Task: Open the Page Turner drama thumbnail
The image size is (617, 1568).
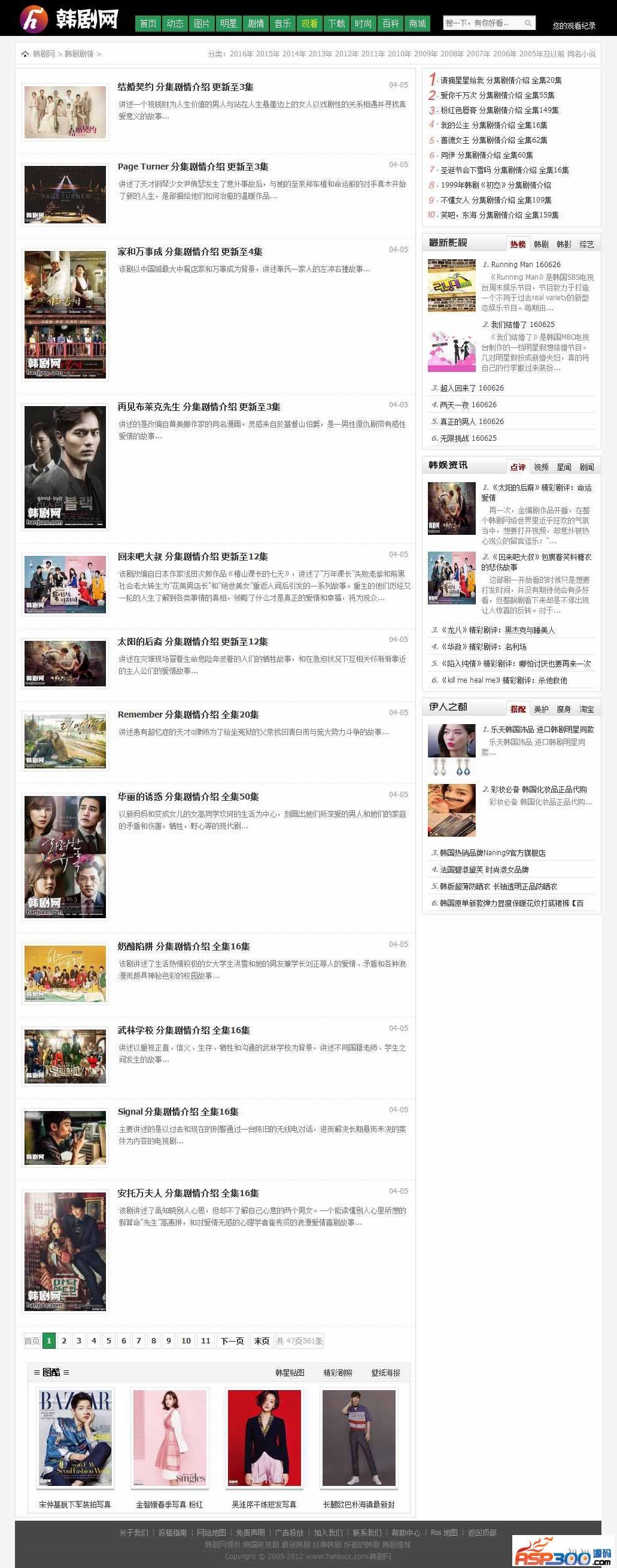Action: tap(65, 194)
